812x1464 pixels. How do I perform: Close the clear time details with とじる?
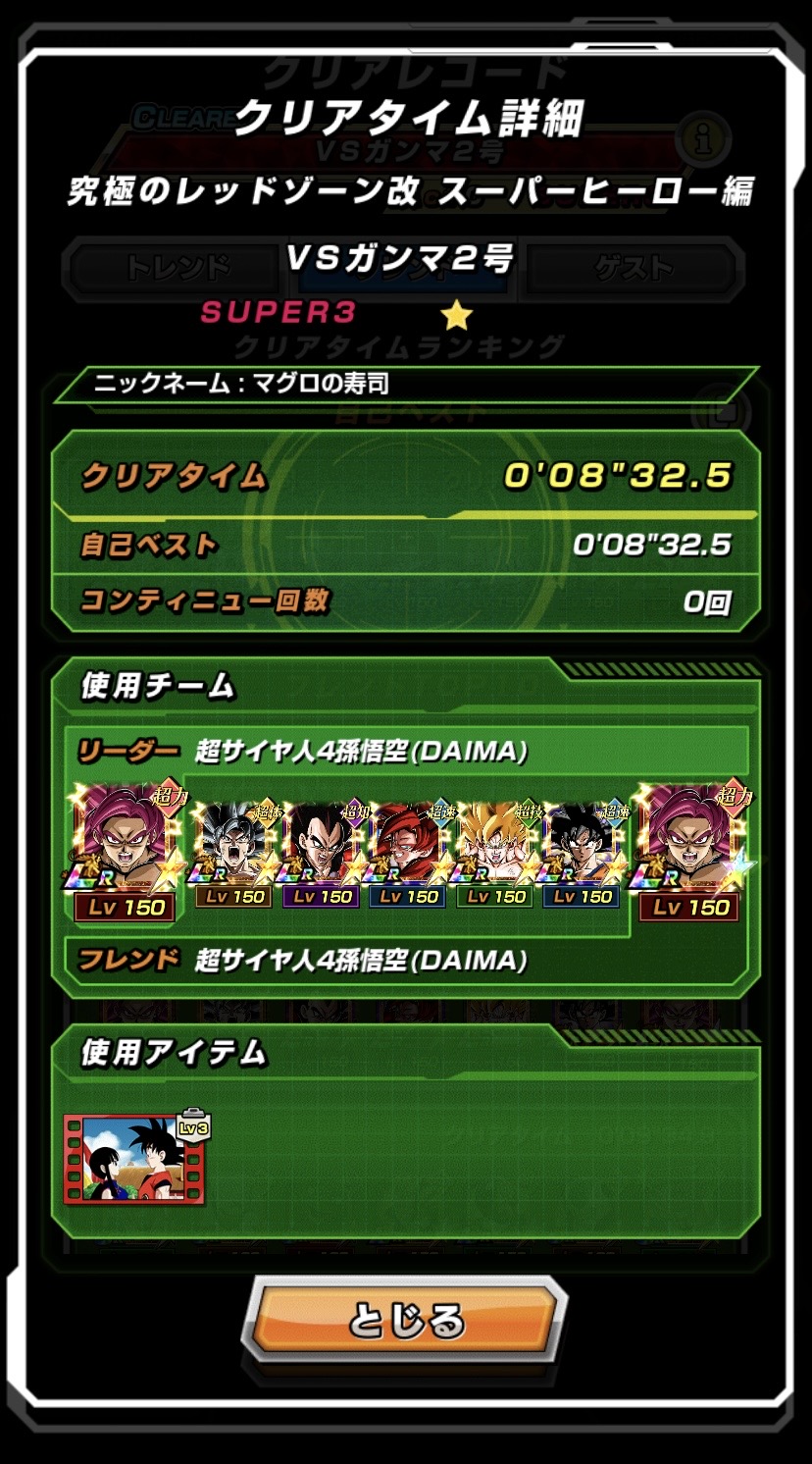click(x=405, y=1320)
